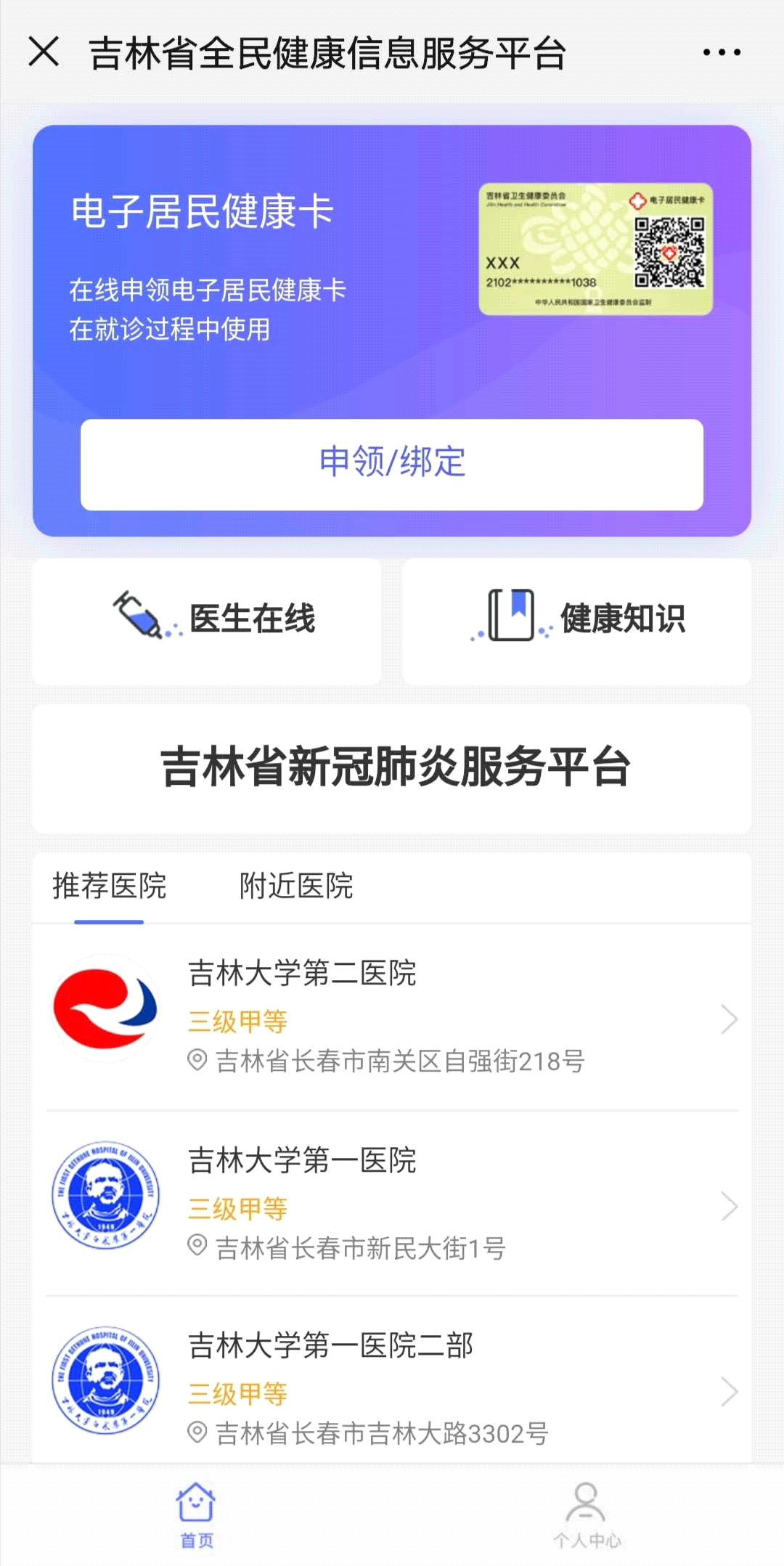This screenshot has width=784, height=1566.
Task: View the 吉林大学第一医院 at 新民大街1号
Action: pos(392,1203)
